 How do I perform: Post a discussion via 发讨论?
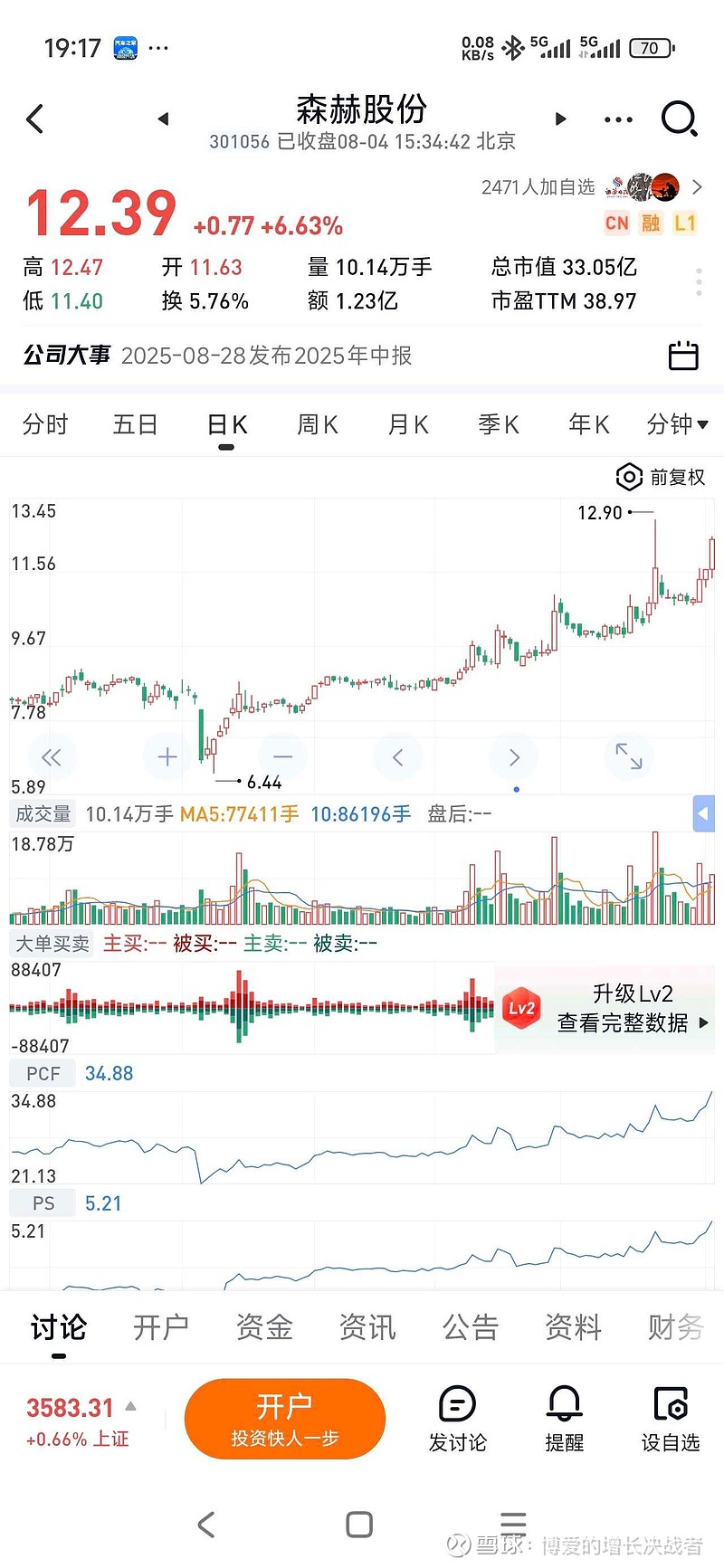[457, 1419]
